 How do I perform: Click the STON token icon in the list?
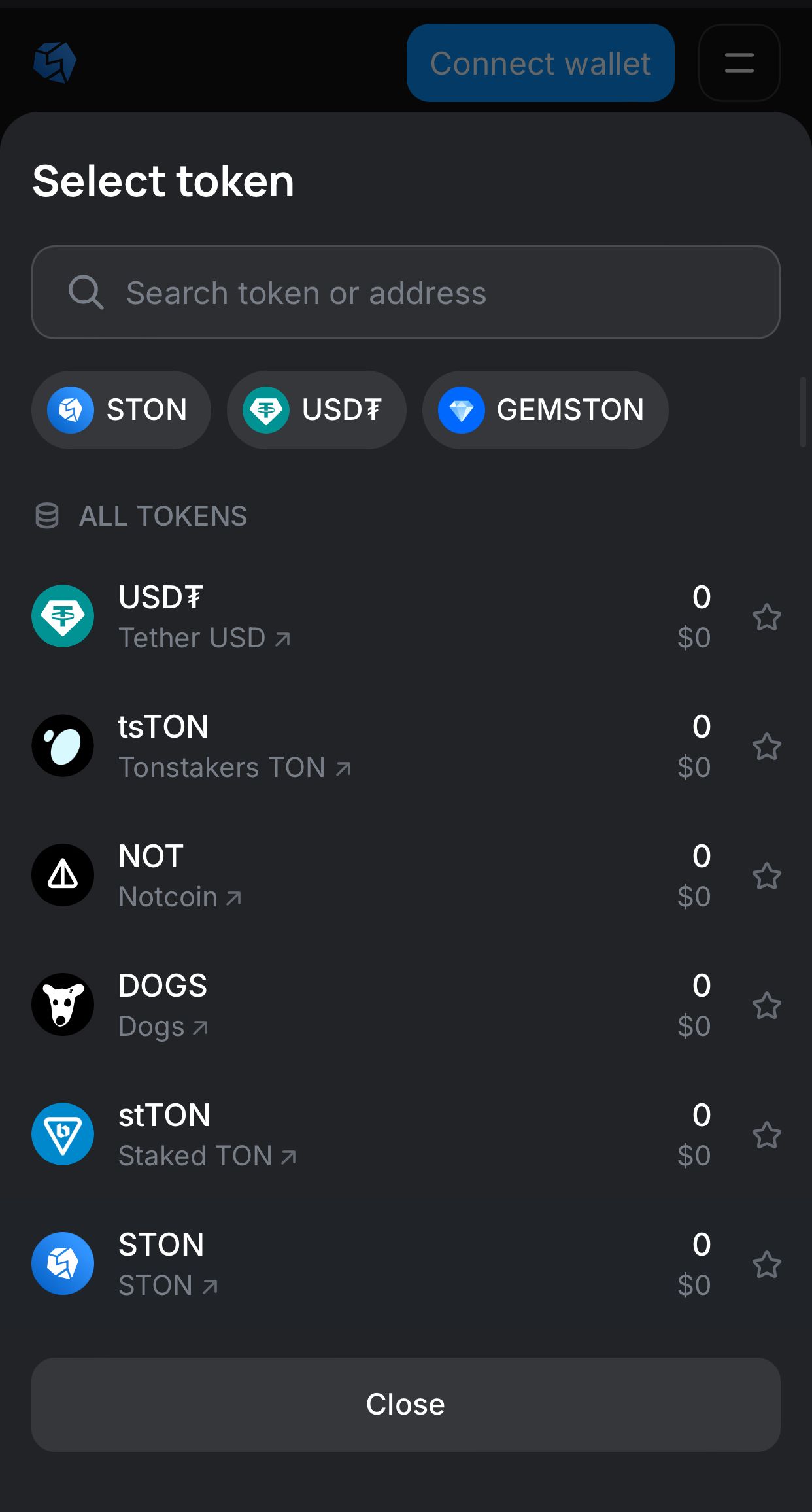point(62,1263)
